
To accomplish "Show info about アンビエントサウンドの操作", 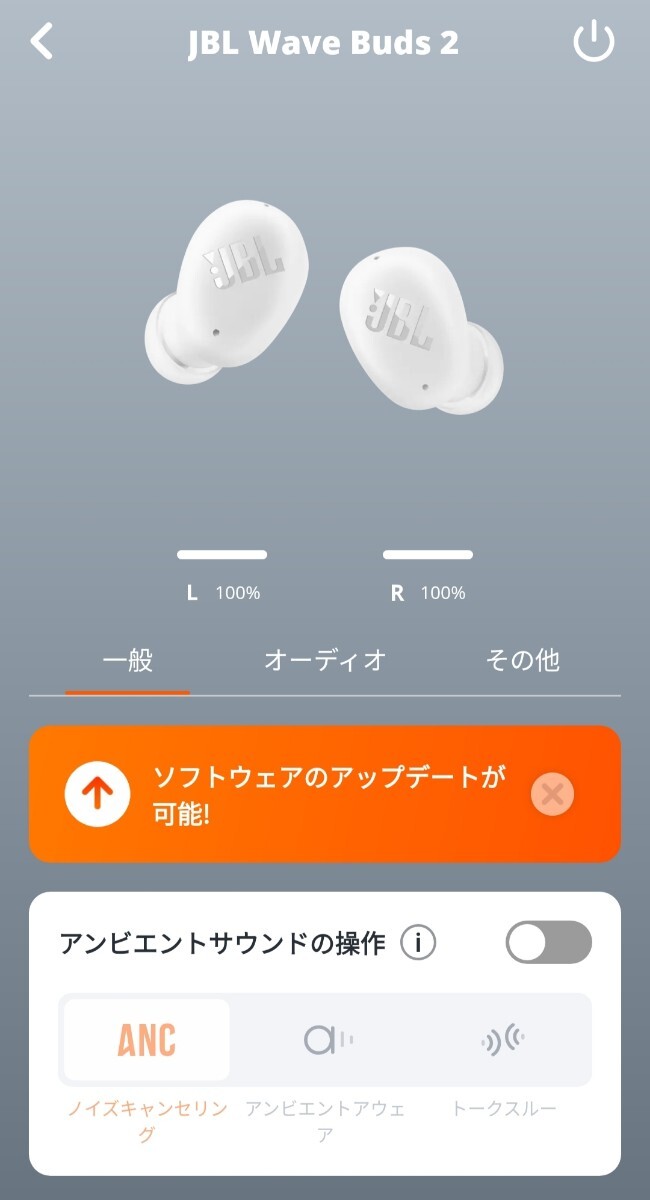I will coord(418,942).
